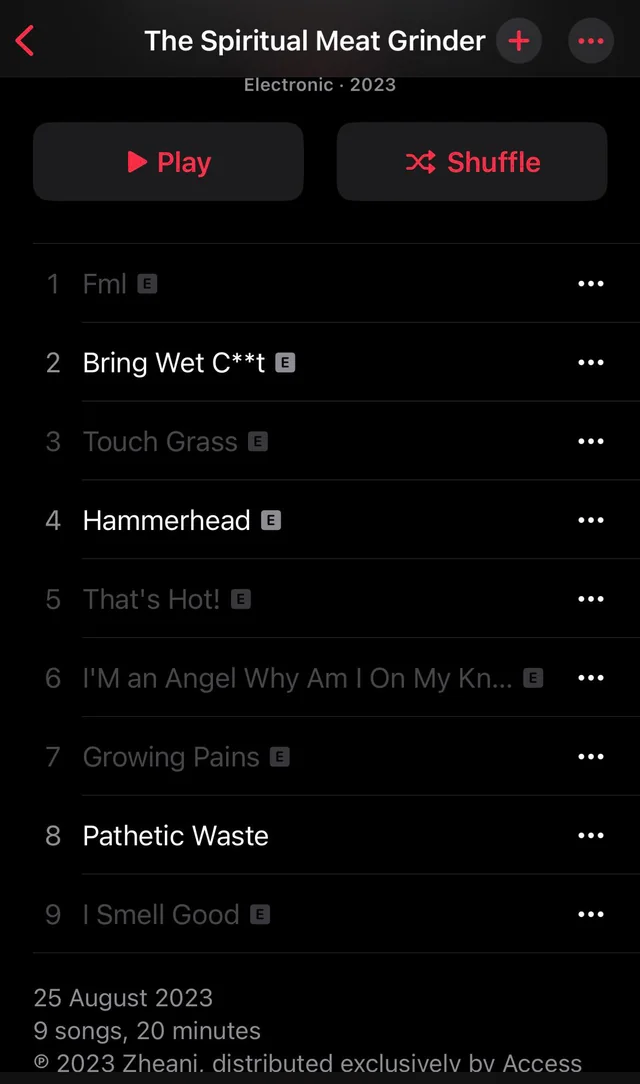640x1084 pixels.
Task: Play track Hammerhead
Action: click(x=166, y=520)
